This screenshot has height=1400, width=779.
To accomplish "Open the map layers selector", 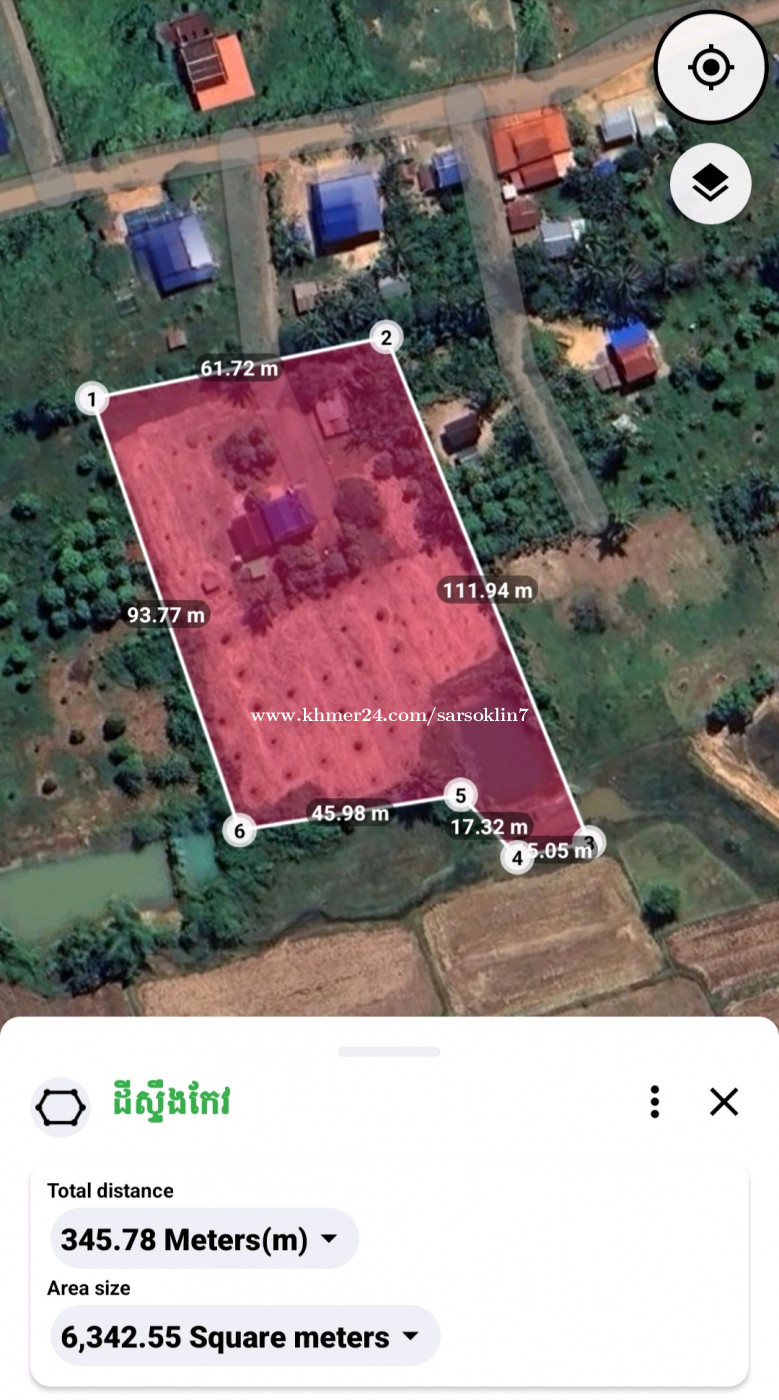I will (710, 183).
